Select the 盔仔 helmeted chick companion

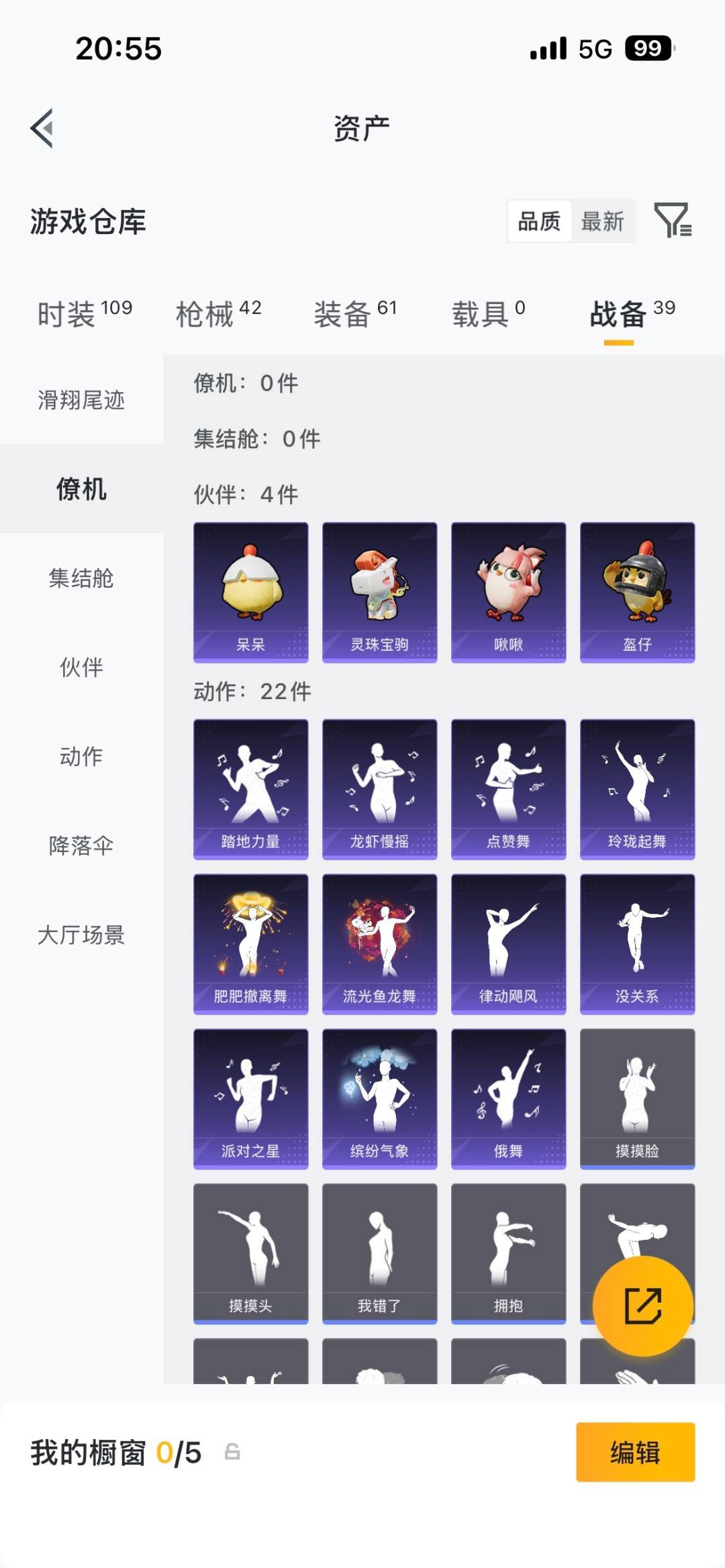(636, 590)
